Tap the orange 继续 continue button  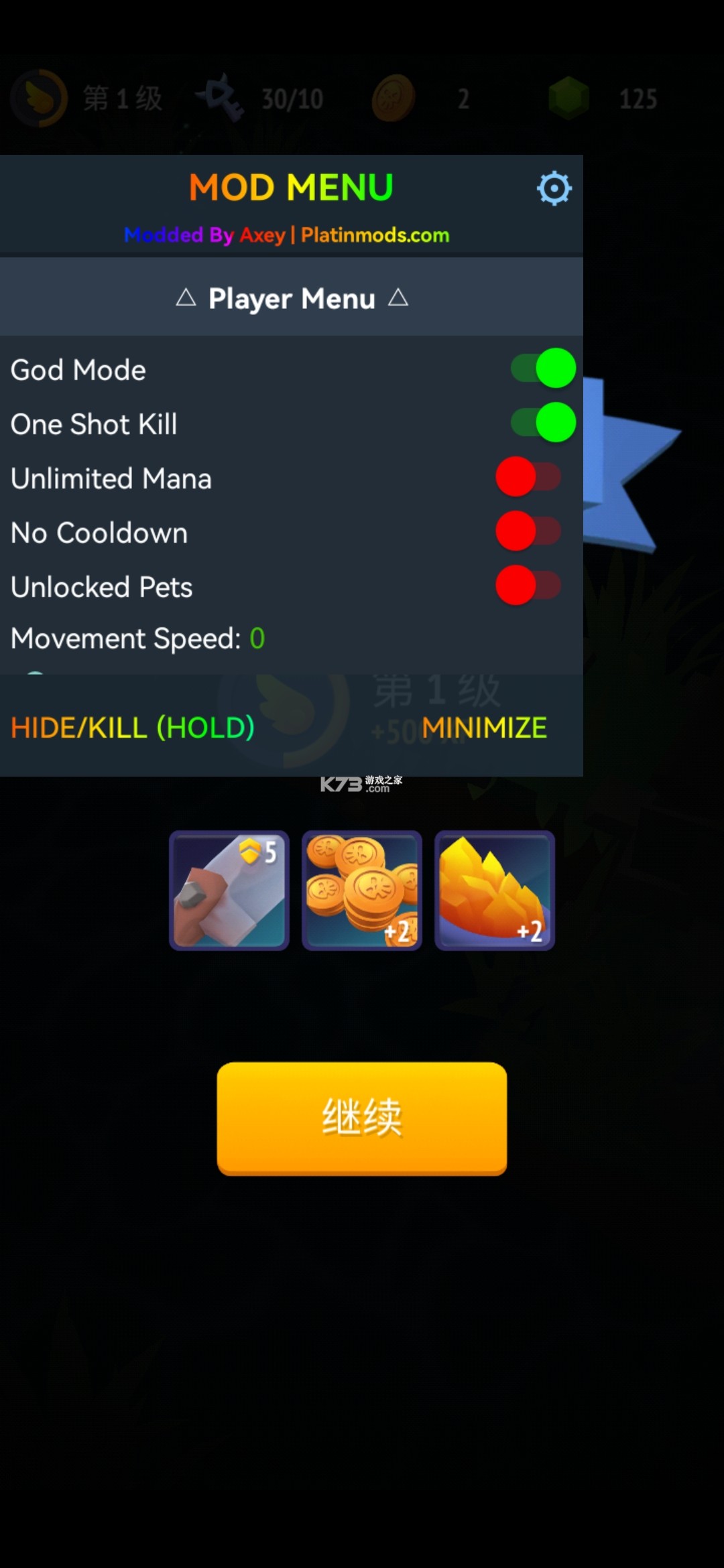point(362,1118)
